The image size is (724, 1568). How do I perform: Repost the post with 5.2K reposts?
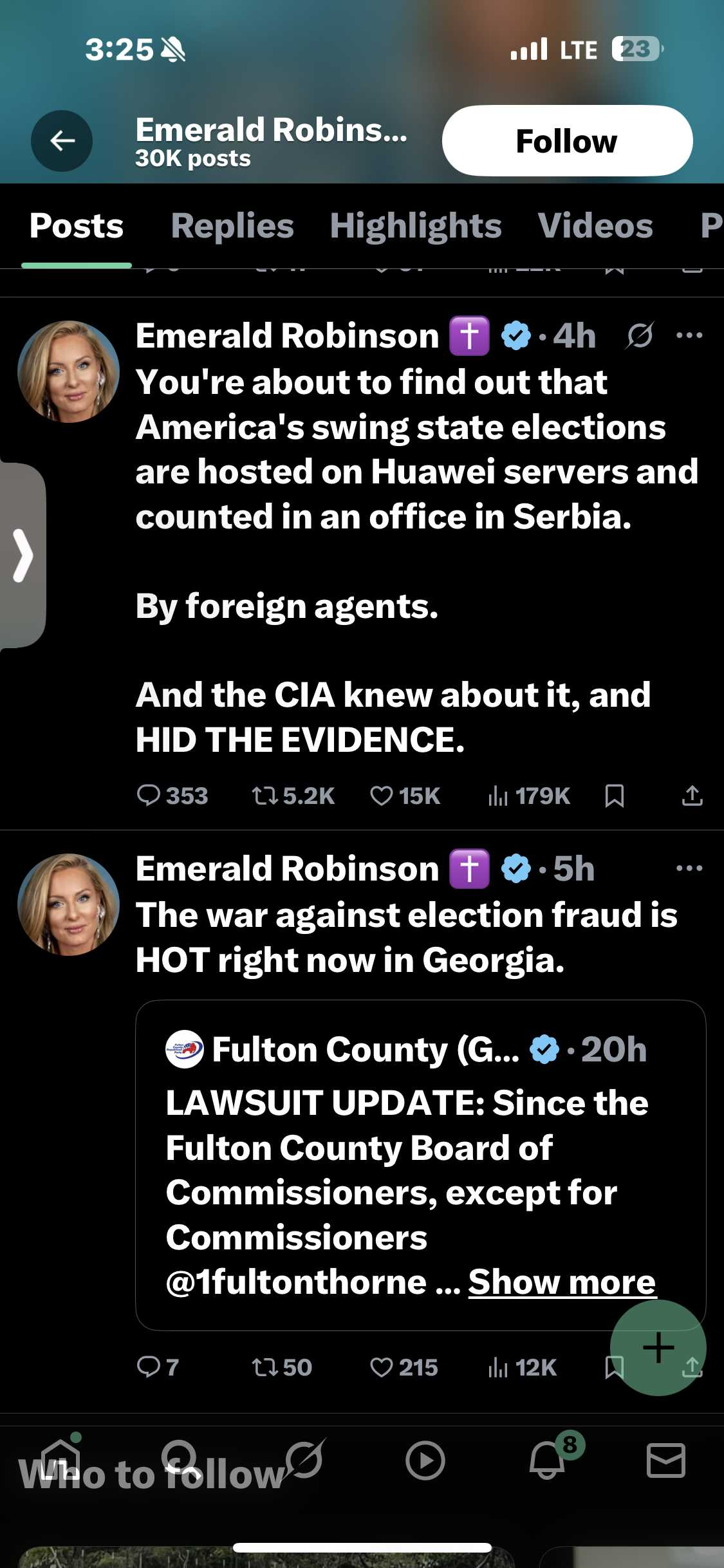click(293, 796)
